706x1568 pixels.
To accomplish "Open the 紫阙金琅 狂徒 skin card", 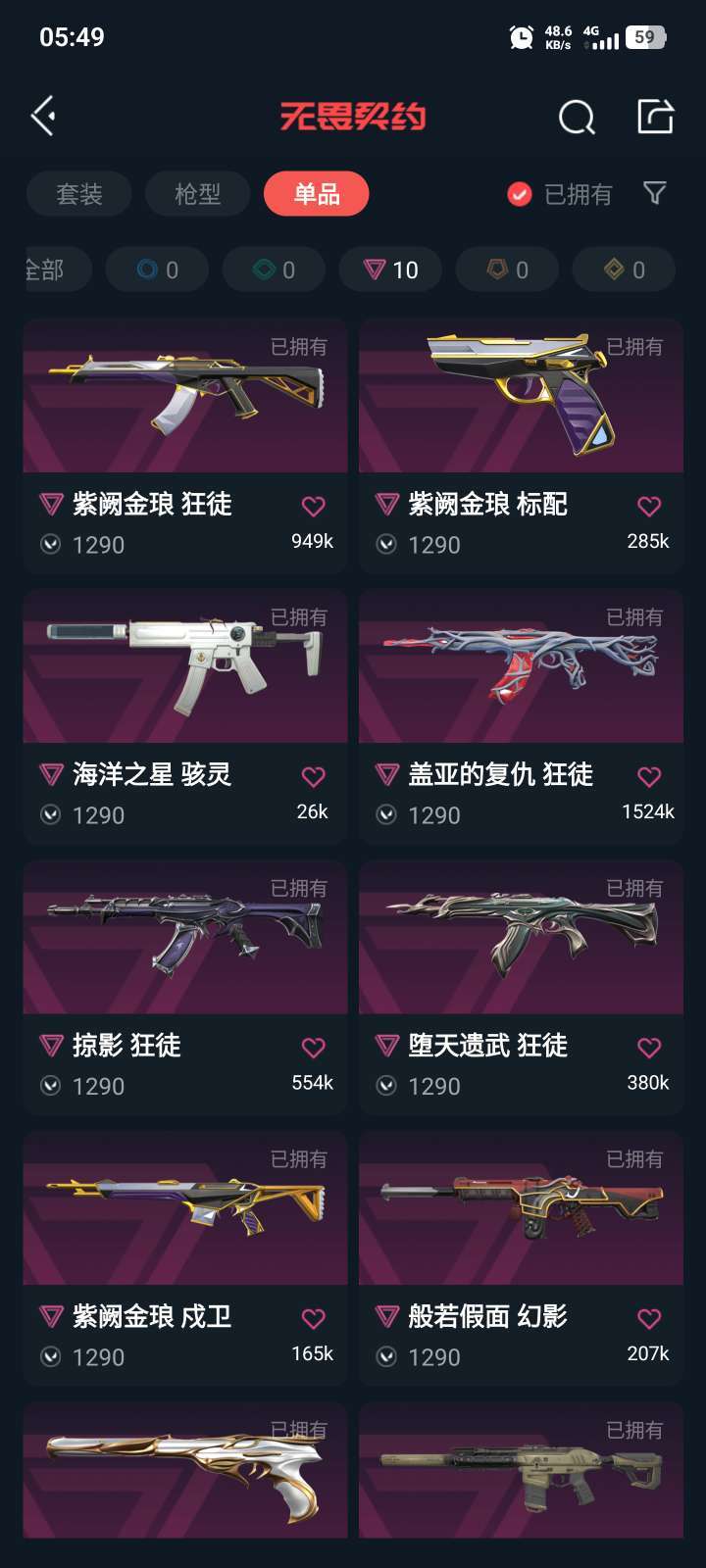I will [x=185, y=445].
